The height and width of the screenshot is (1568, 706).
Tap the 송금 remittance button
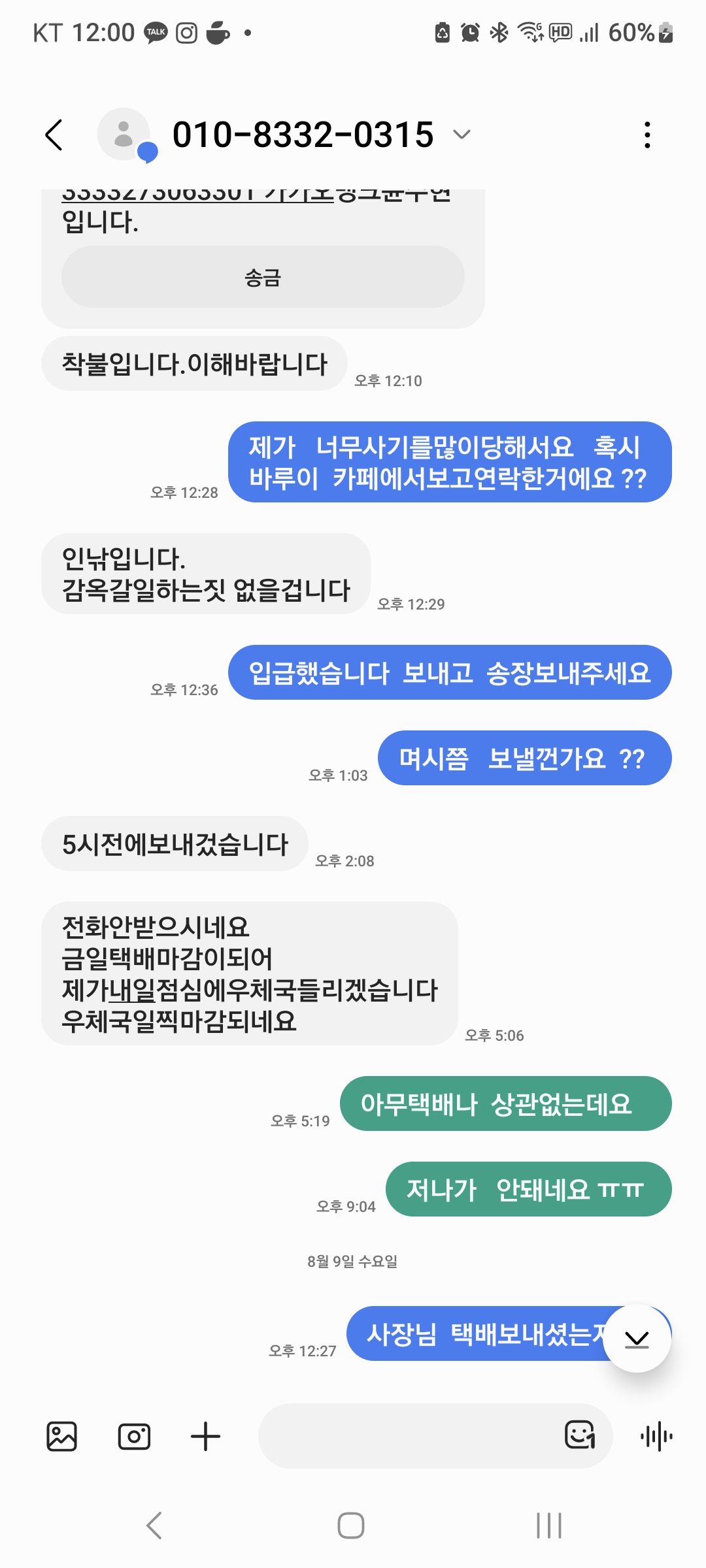(263, 277)
